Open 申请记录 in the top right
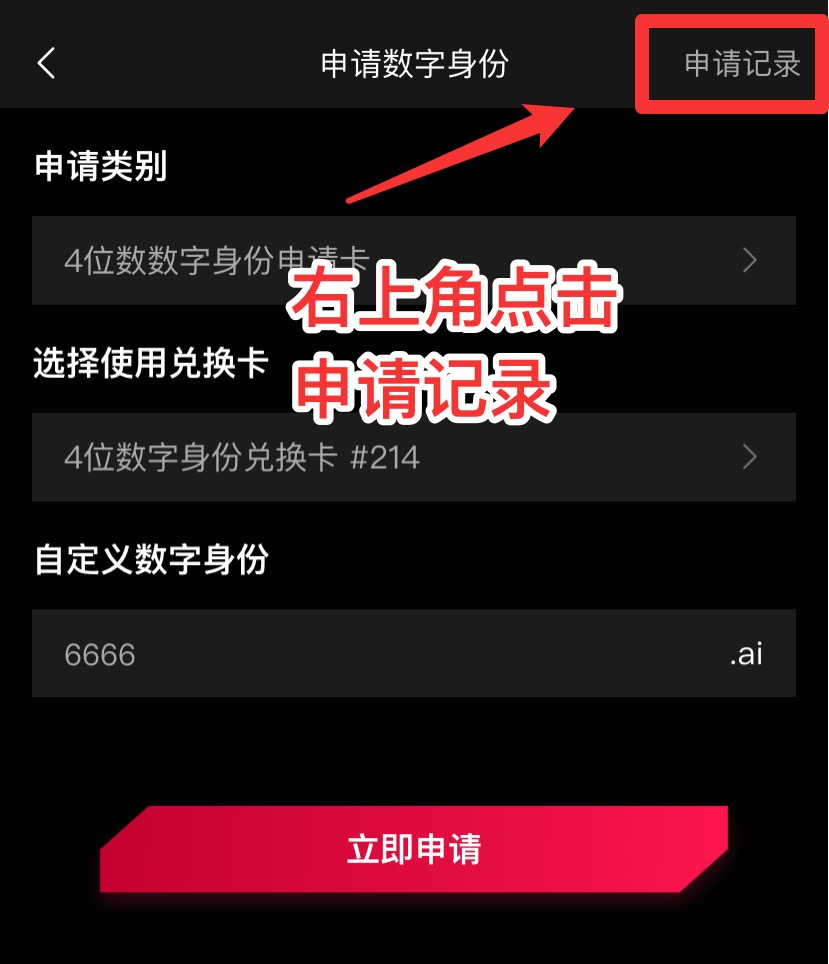829x964 pixels. click(x=741, y=63)
